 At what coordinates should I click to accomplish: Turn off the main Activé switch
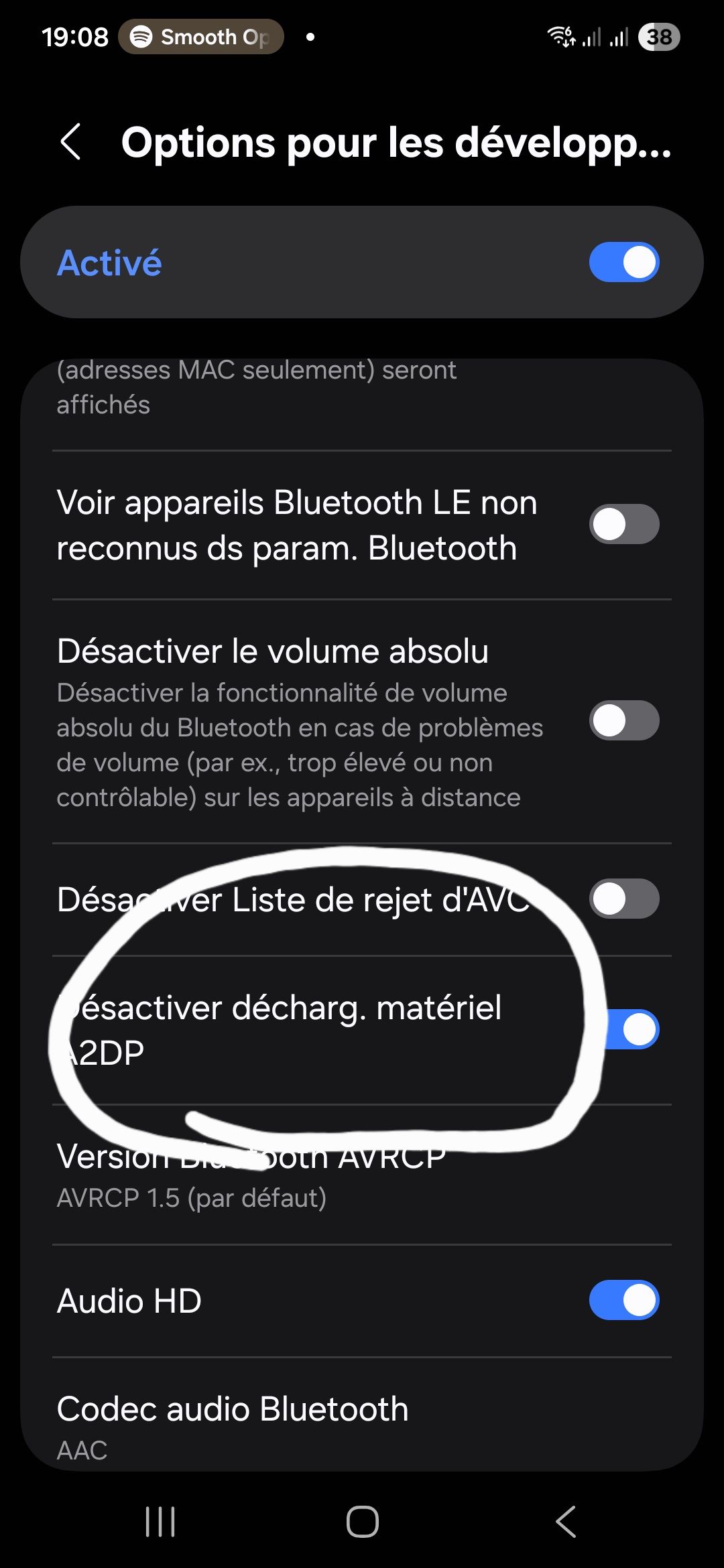pos(623,262)
